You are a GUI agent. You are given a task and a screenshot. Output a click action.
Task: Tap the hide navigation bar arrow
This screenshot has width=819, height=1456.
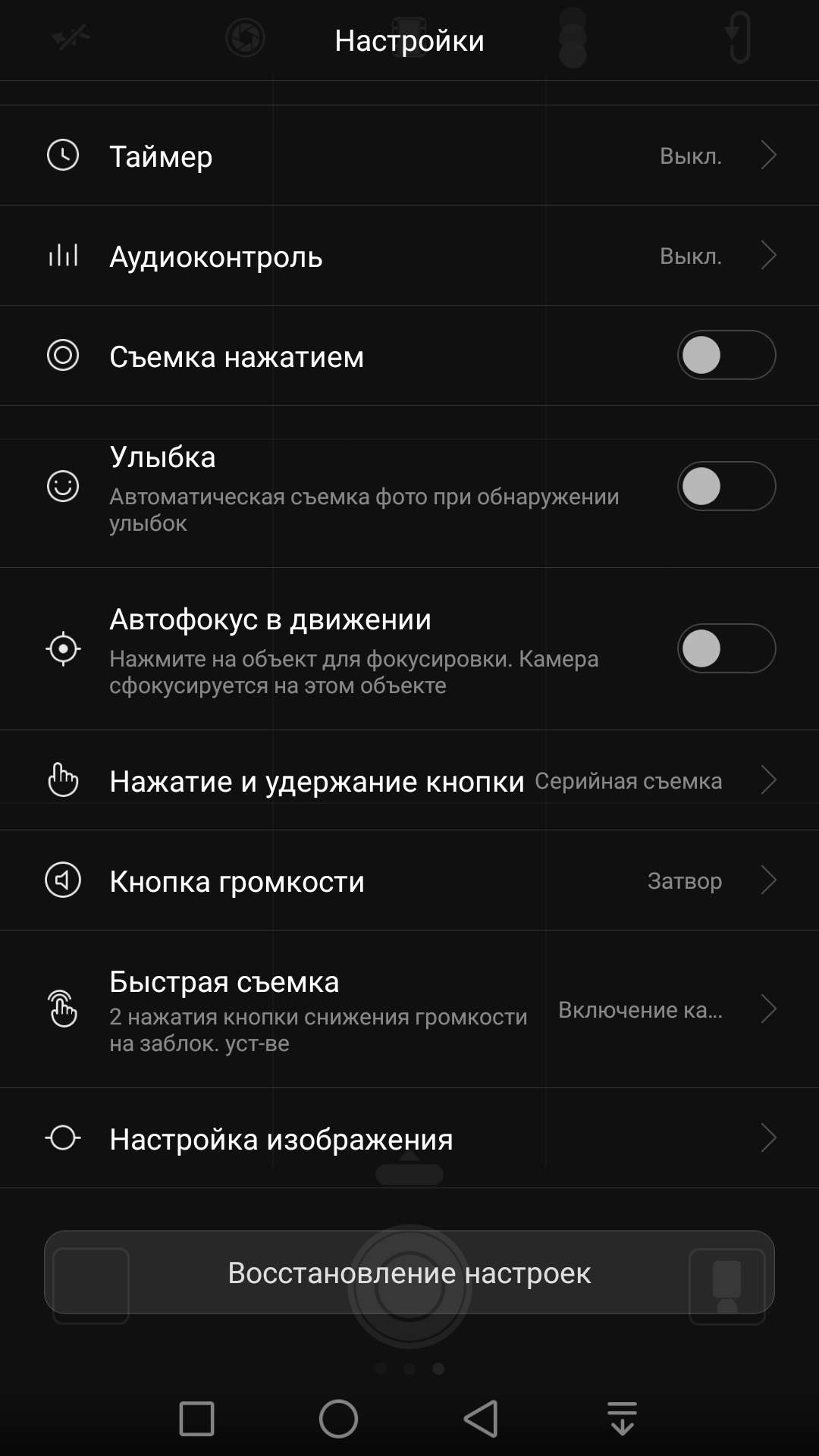pyautogui.click(x=622, y=1419)
